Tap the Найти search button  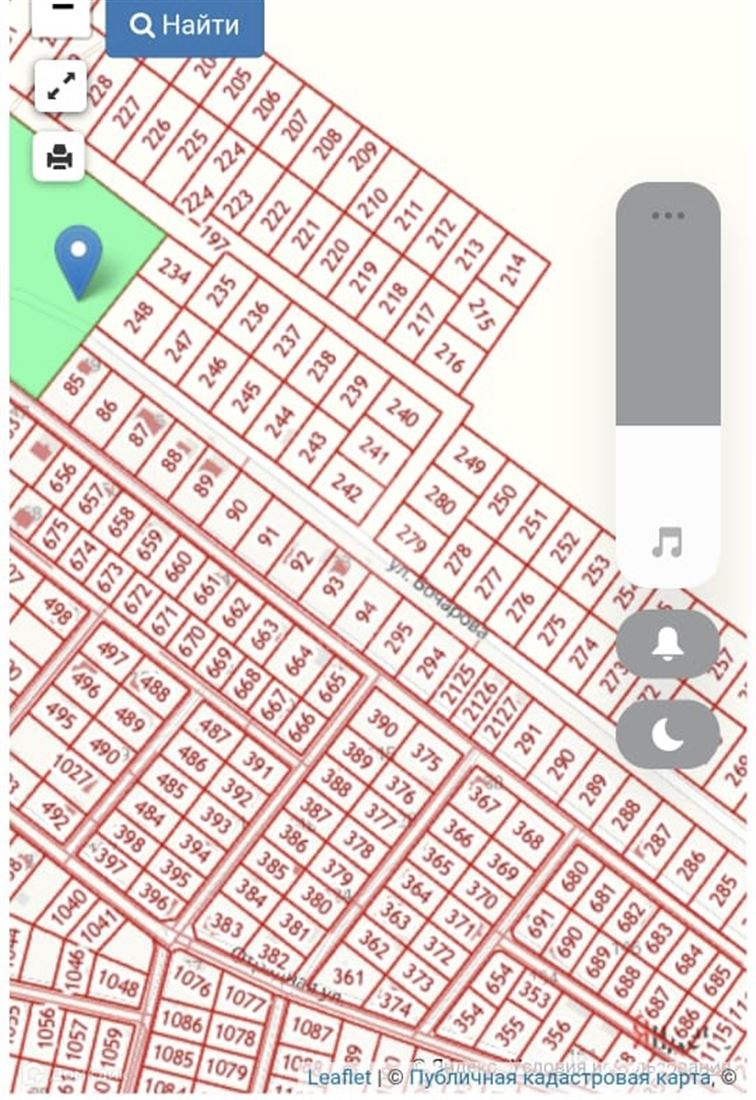point(185,25)
